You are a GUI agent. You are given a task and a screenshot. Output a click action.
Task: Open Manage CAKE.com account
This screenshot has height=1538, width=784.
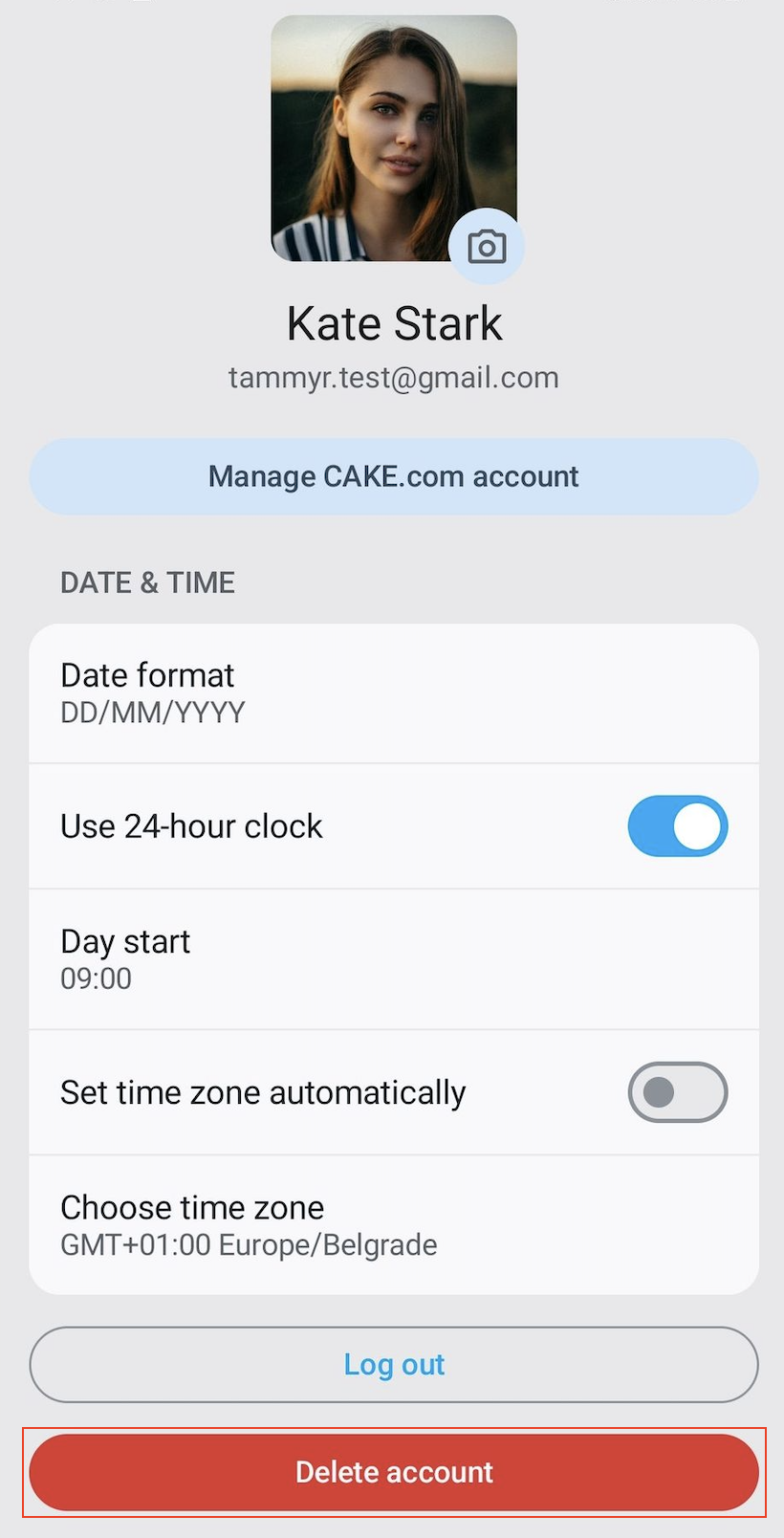(x=394, y=476)
